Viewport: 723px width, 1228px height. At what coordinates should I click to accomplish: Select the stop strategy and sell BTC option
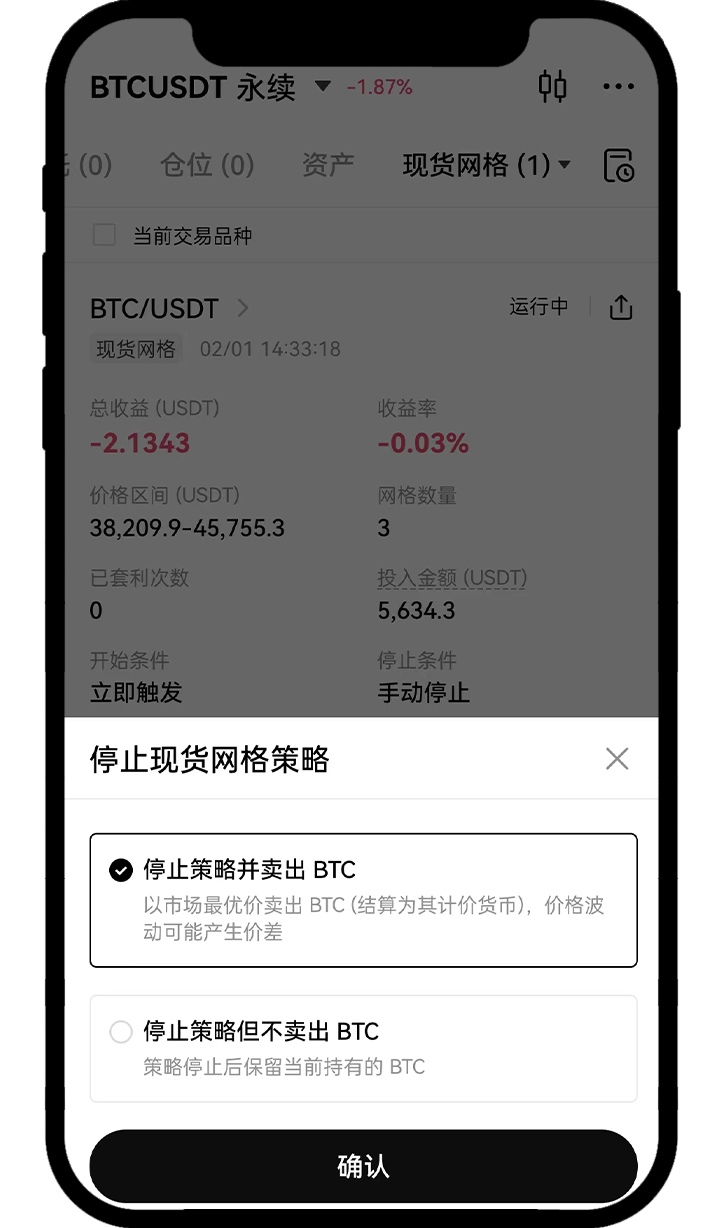click(121, 870)
